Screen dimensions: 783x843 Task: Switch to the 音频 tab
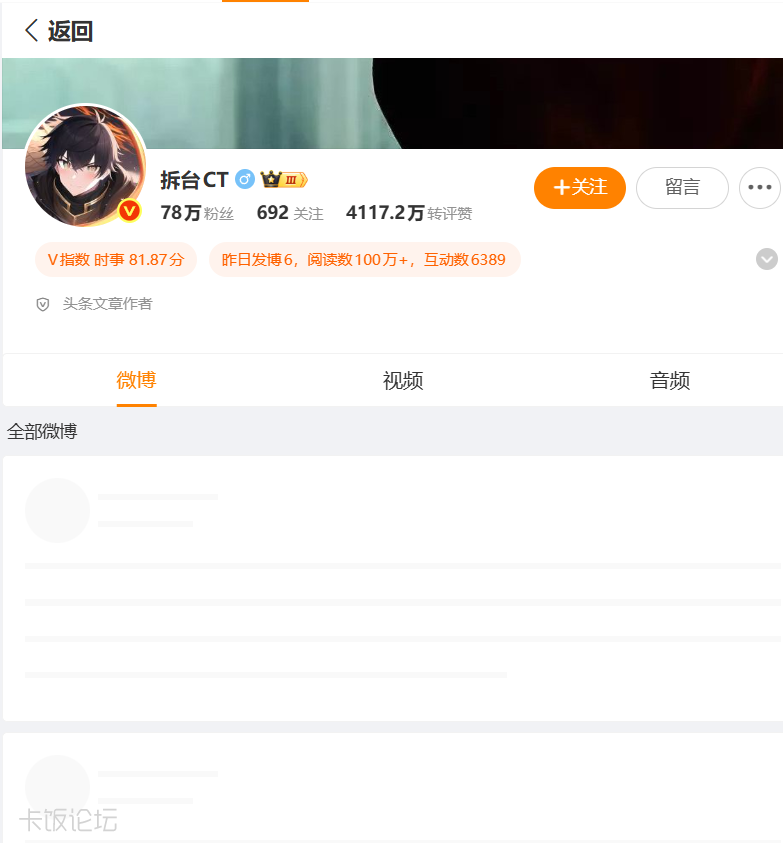(x=669, y=381)
